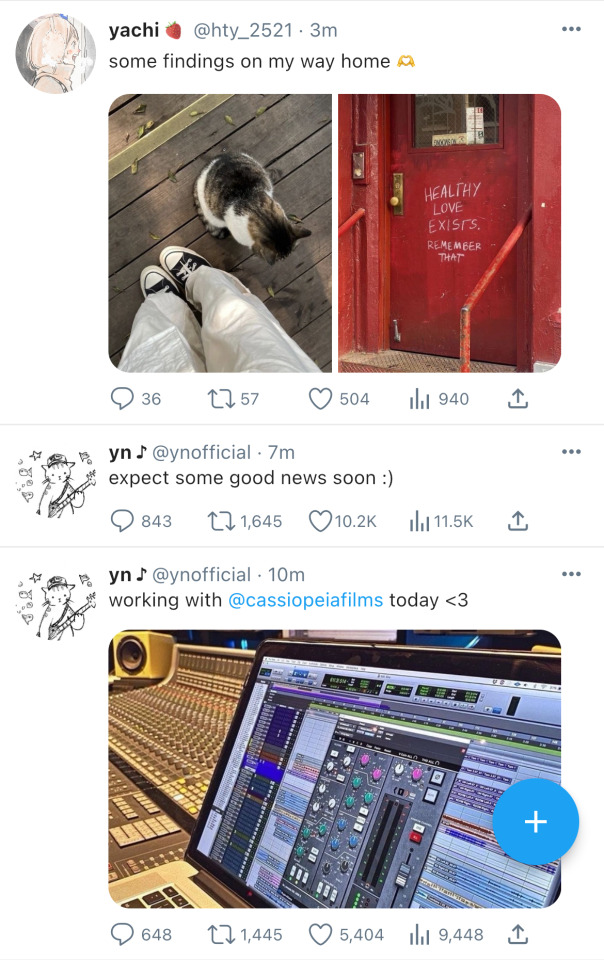Share yachi's findings tweet
604x960 pixels.
click(517, 399)
